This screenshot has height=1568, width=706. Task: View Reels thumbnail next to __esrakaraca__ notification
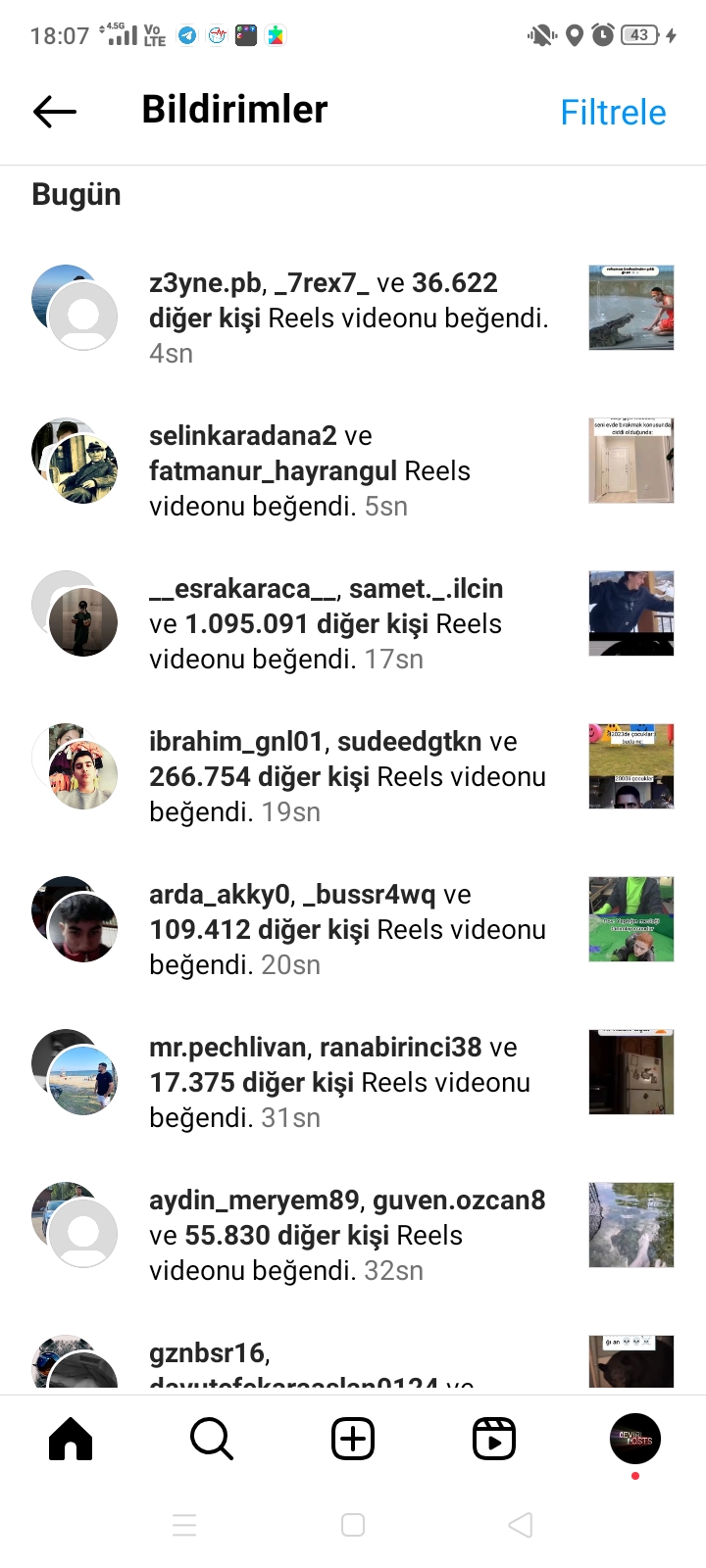click(x=631, y=613)
